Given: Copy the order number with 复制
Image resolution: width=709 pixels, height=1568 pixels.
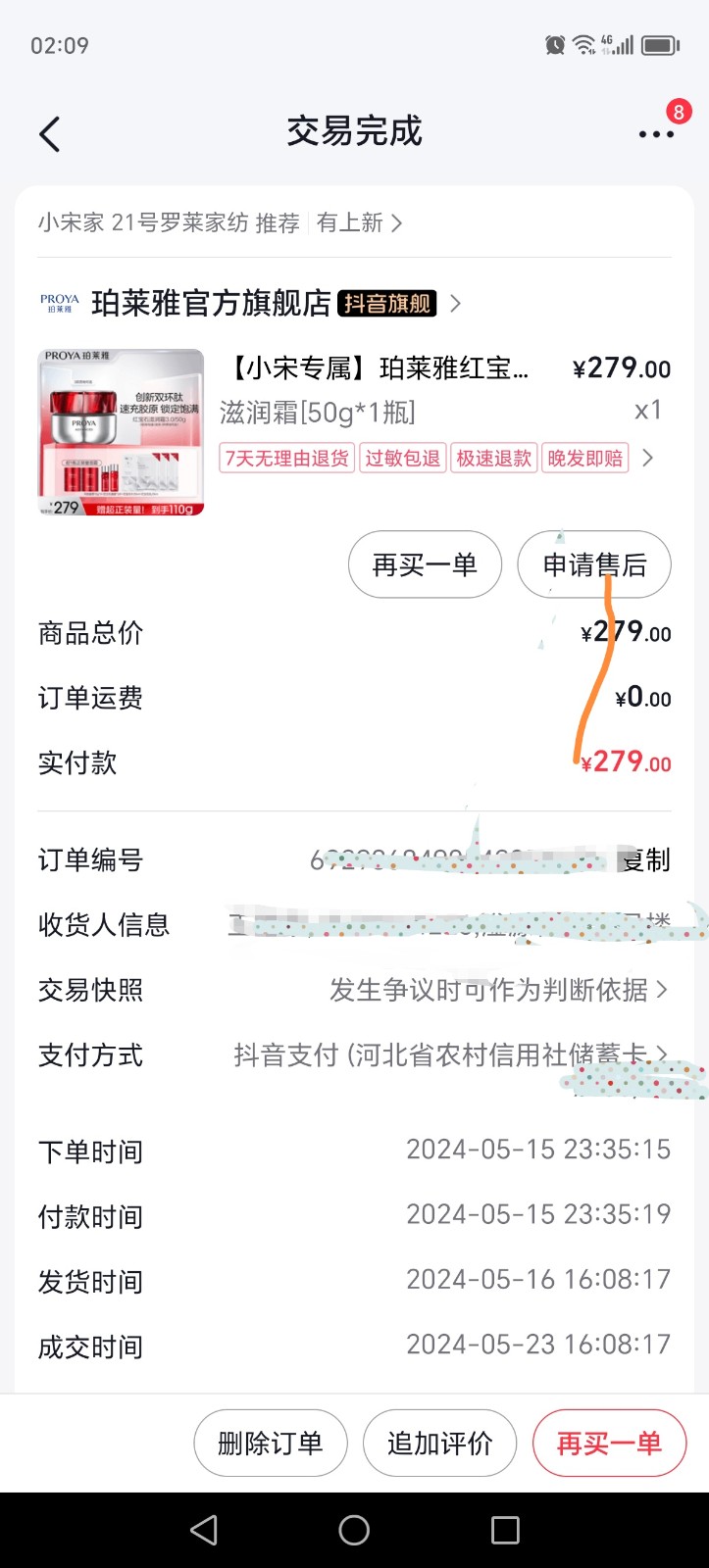Looking at the screenshot, I should [x=647, y=860].
